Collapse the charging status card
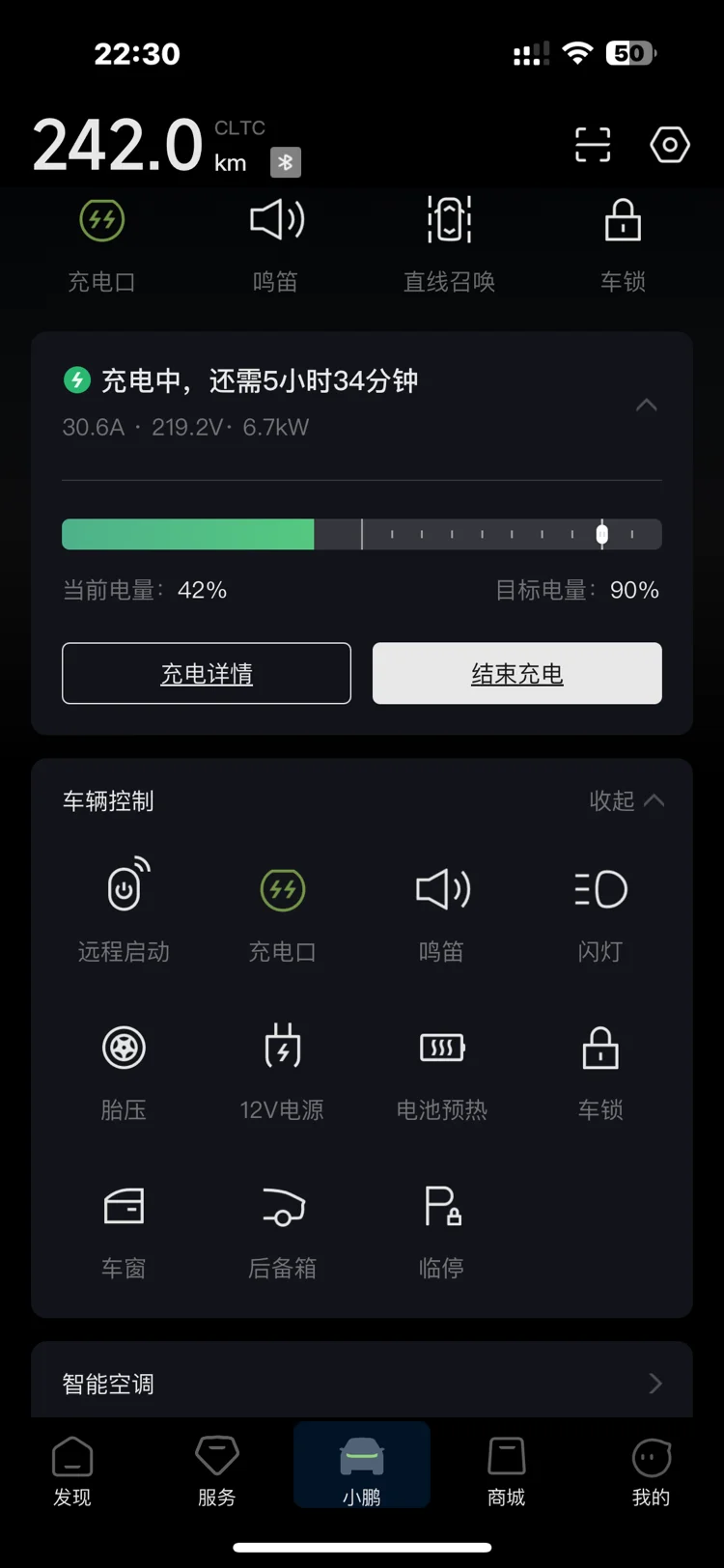 (x=647, y=406)
